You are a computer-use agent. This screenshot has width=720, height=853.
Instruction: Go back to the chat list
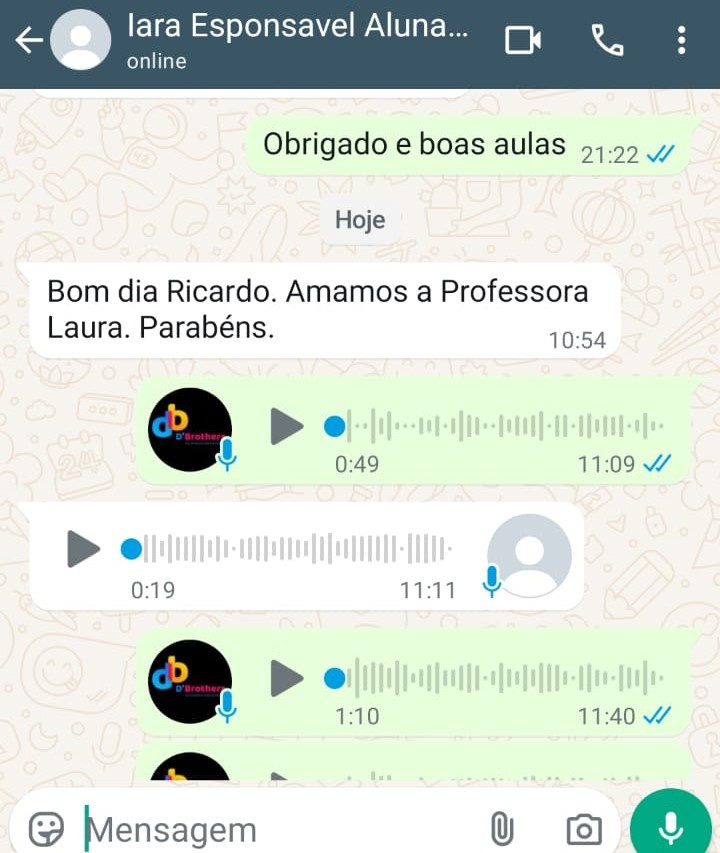point(29,41)
